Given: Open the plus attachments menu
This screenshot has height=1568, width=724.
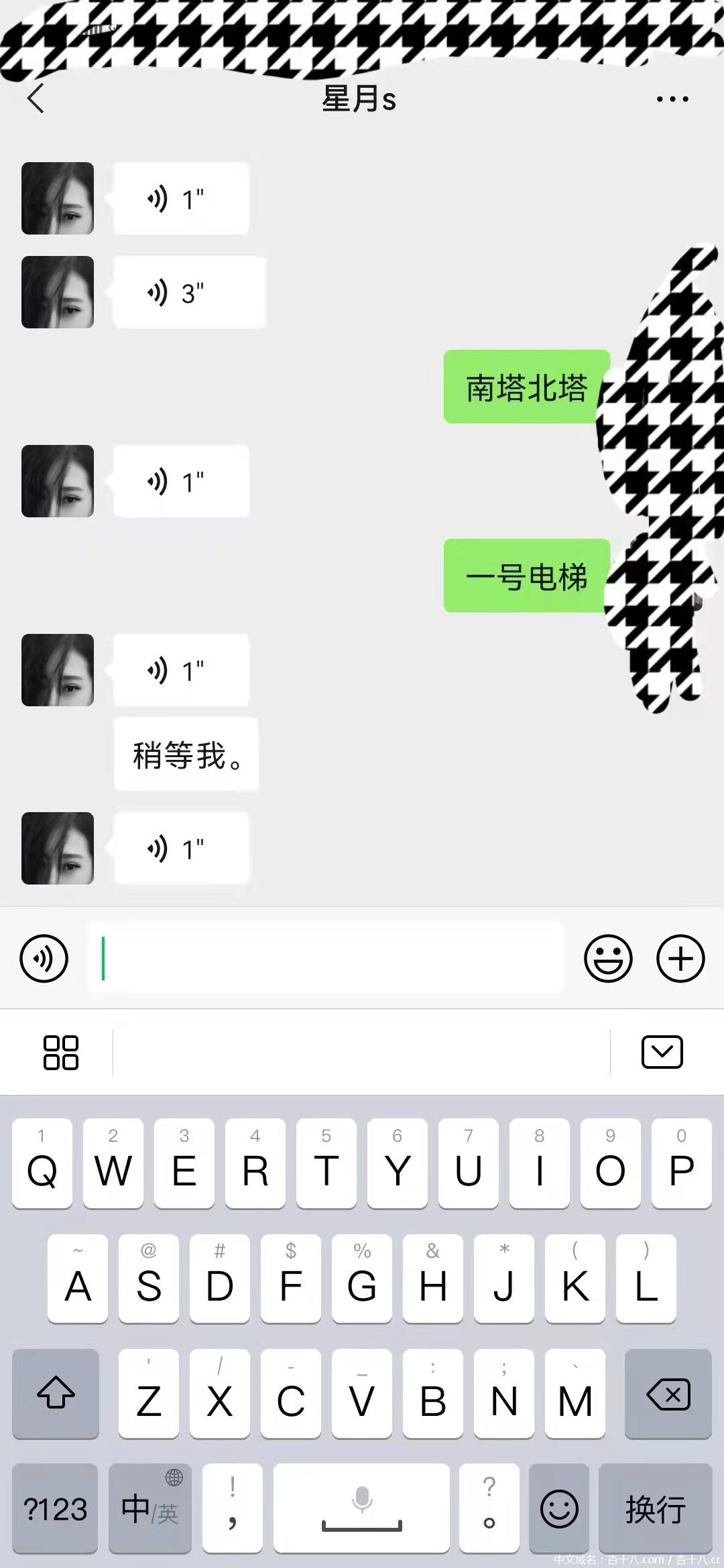Looking at the screenshot, I should [680, 958].
